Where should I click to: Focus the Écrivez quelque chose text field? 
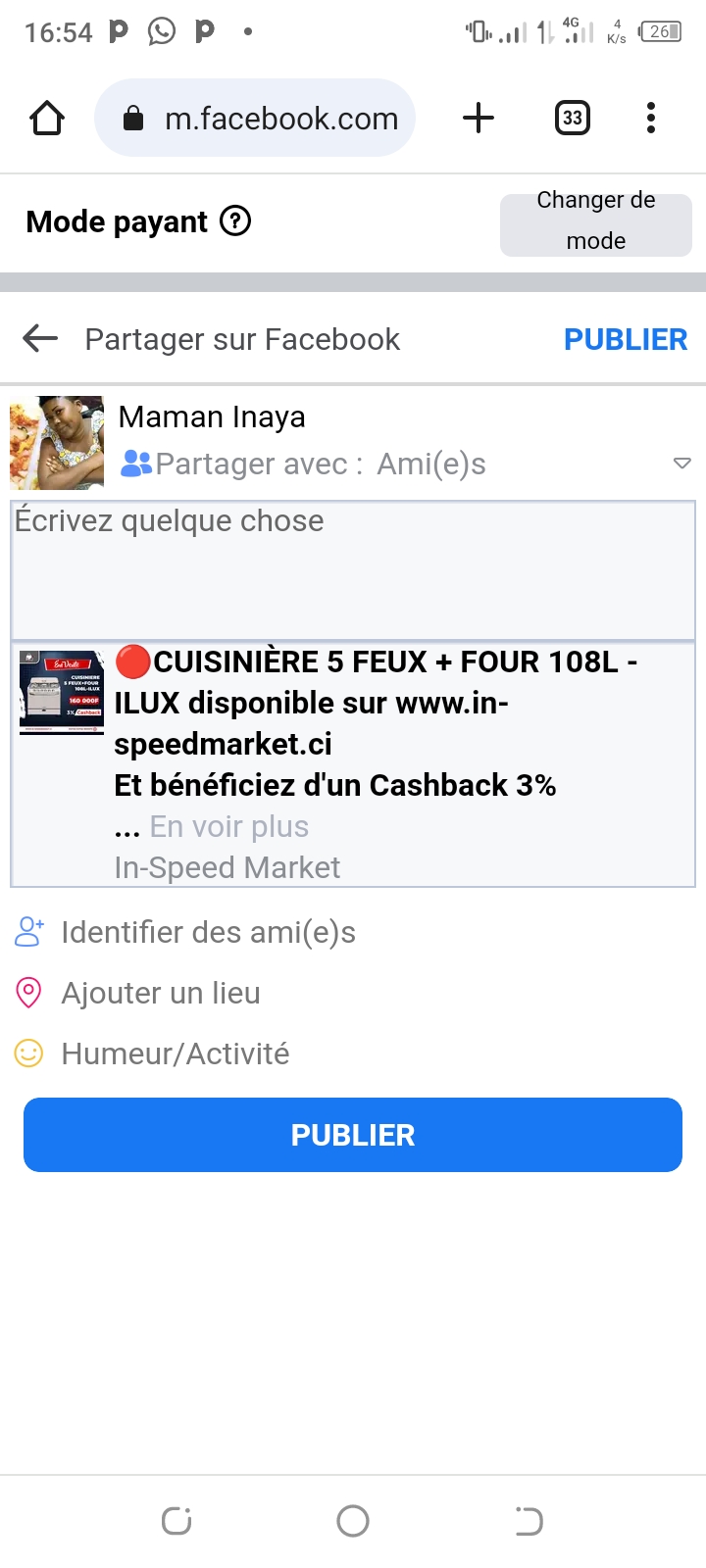(353, 570)
